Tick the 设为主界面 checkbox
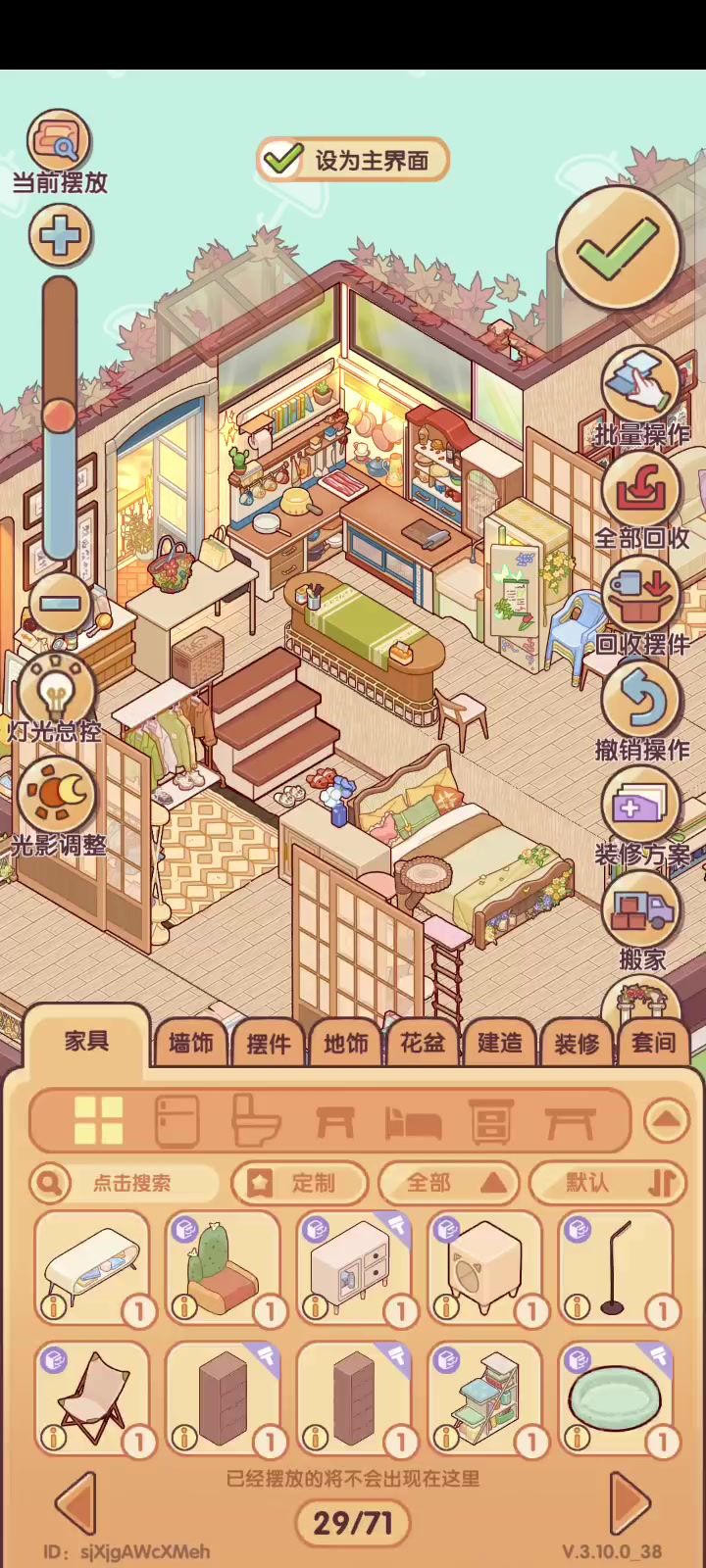 283,160
